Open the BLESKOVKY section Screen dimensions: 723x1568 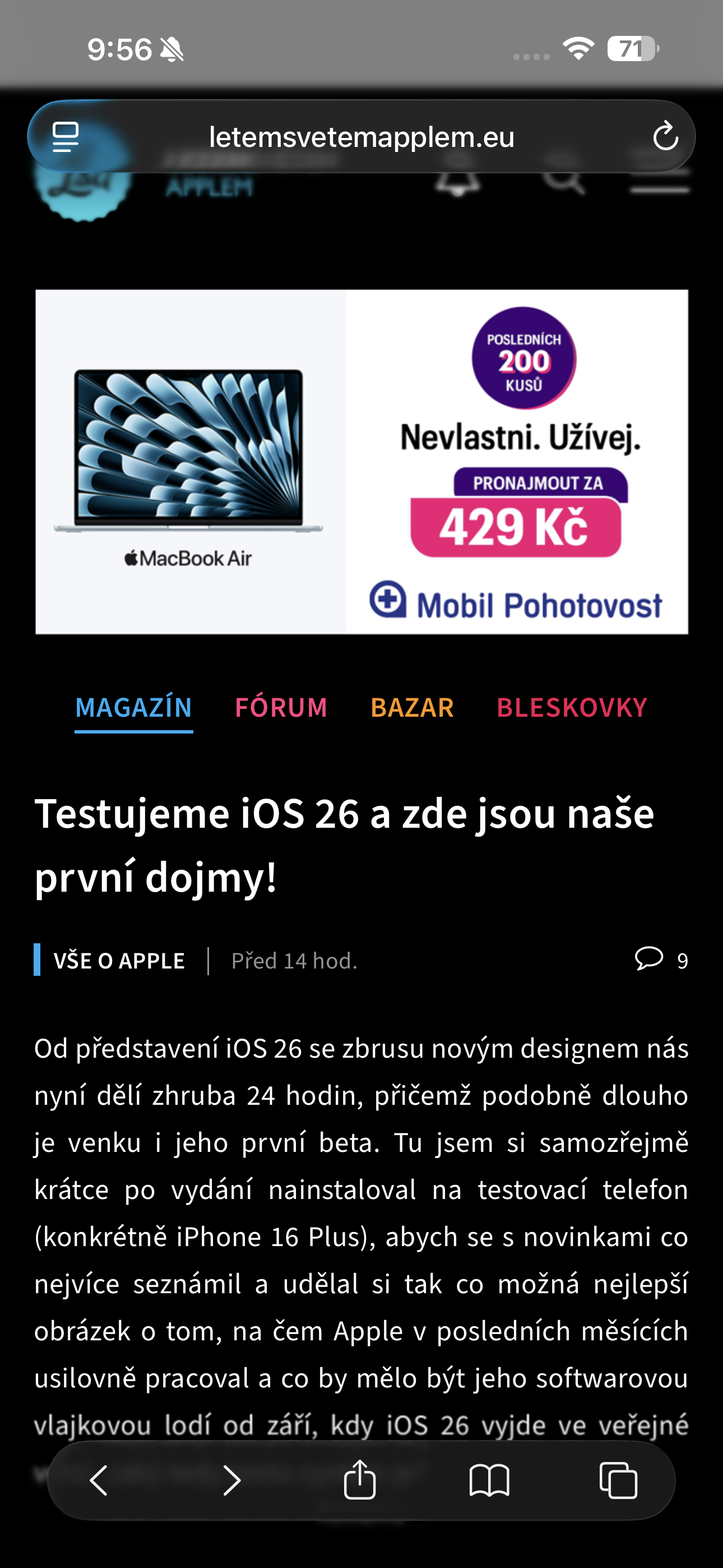pos(572,708)
